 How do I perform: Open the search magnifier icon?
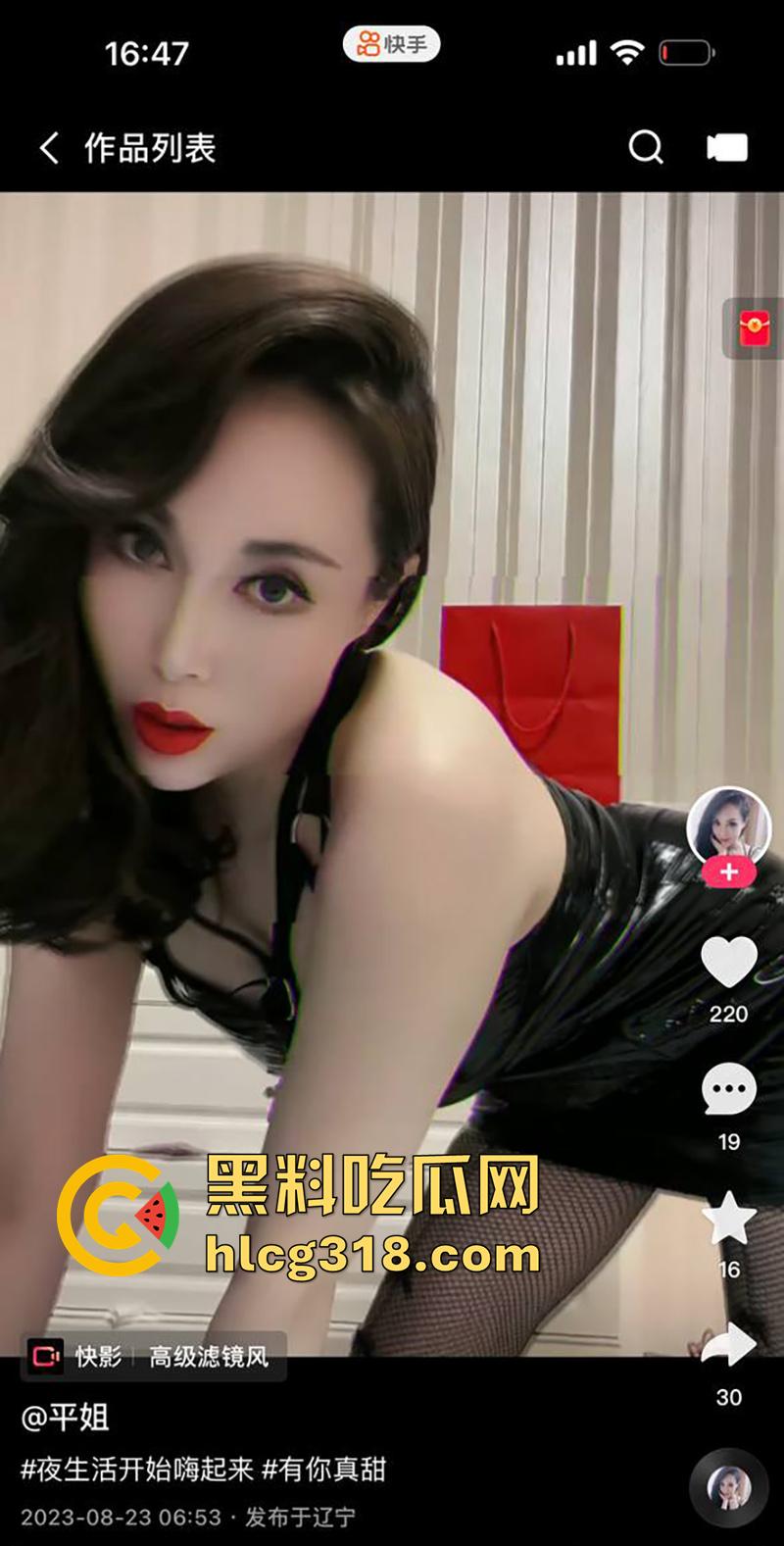tap(644, 146)
